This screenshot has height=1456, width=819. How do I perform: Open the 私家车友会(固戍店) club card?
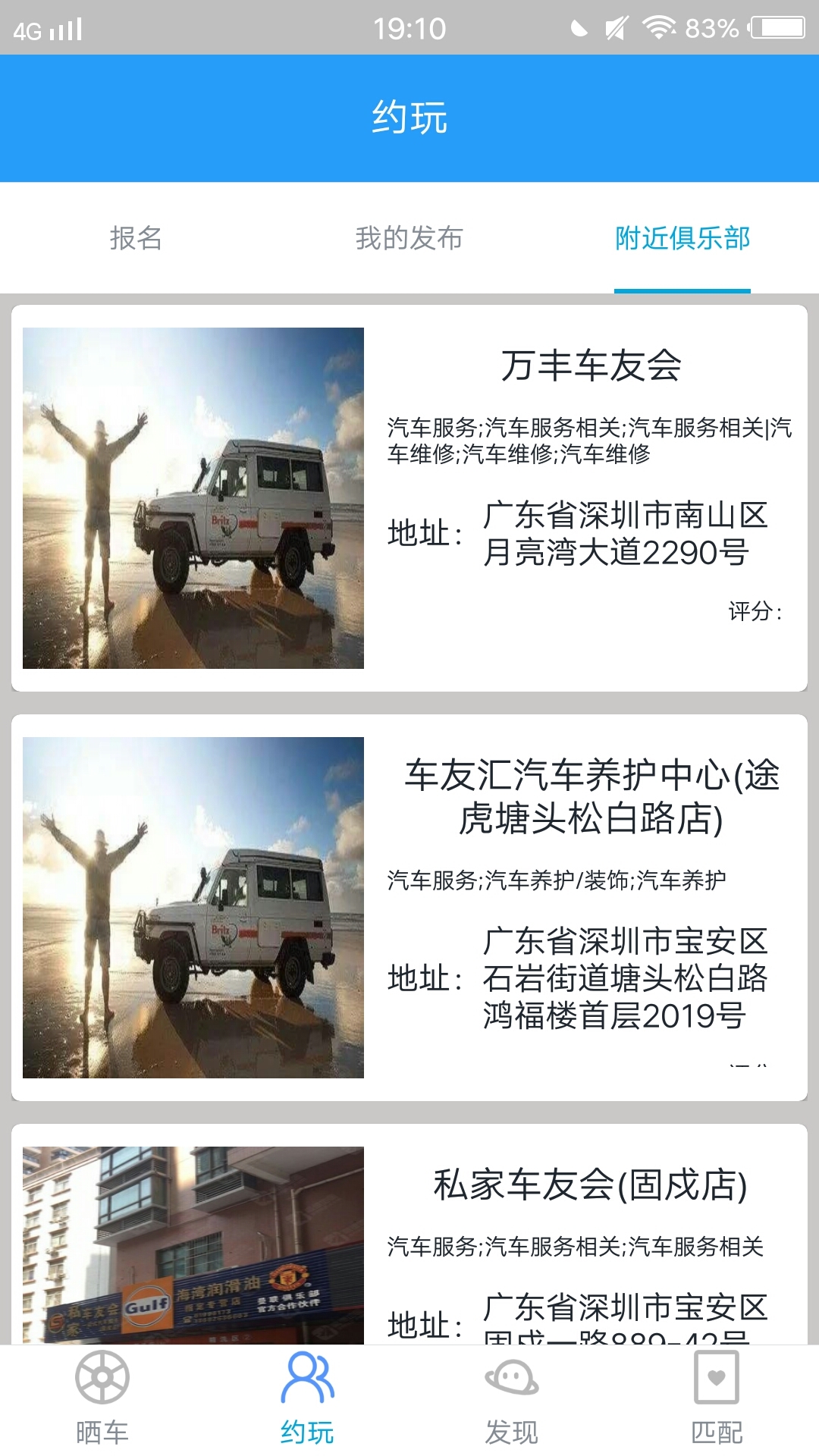click(409, 1234)
